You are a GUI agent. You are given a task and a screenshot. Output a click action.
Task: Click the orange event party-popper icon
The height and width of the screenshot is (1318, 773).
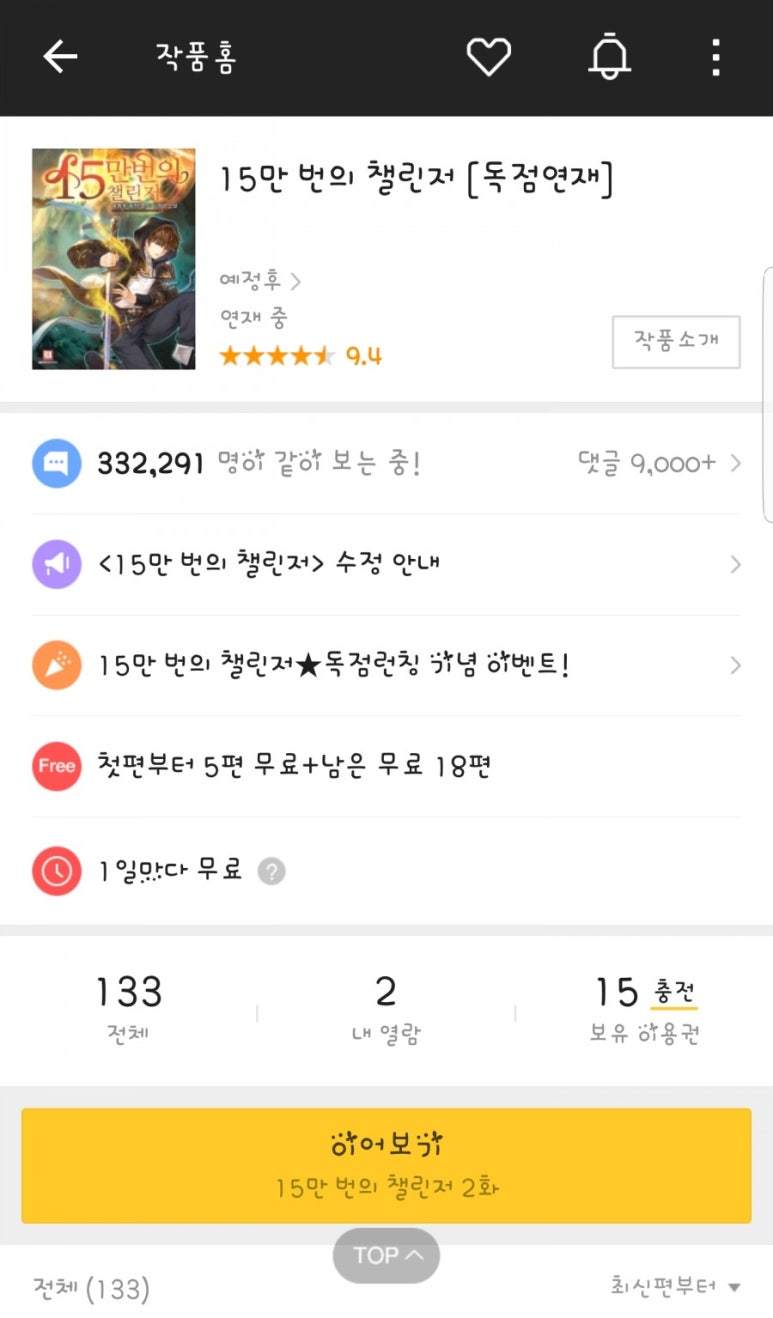click(56, 665)
